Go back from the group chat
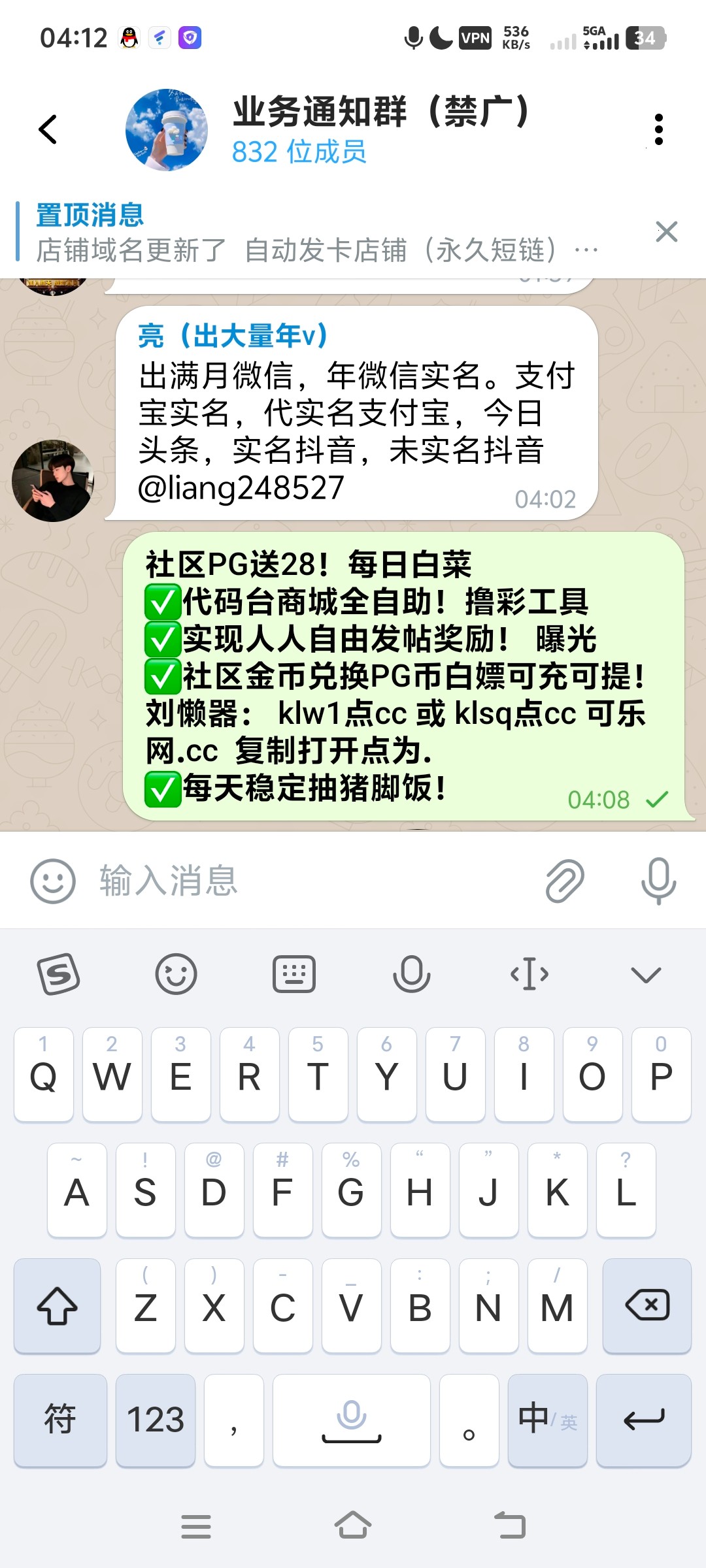Viewport: 706px width, 1568px height. 48,129
